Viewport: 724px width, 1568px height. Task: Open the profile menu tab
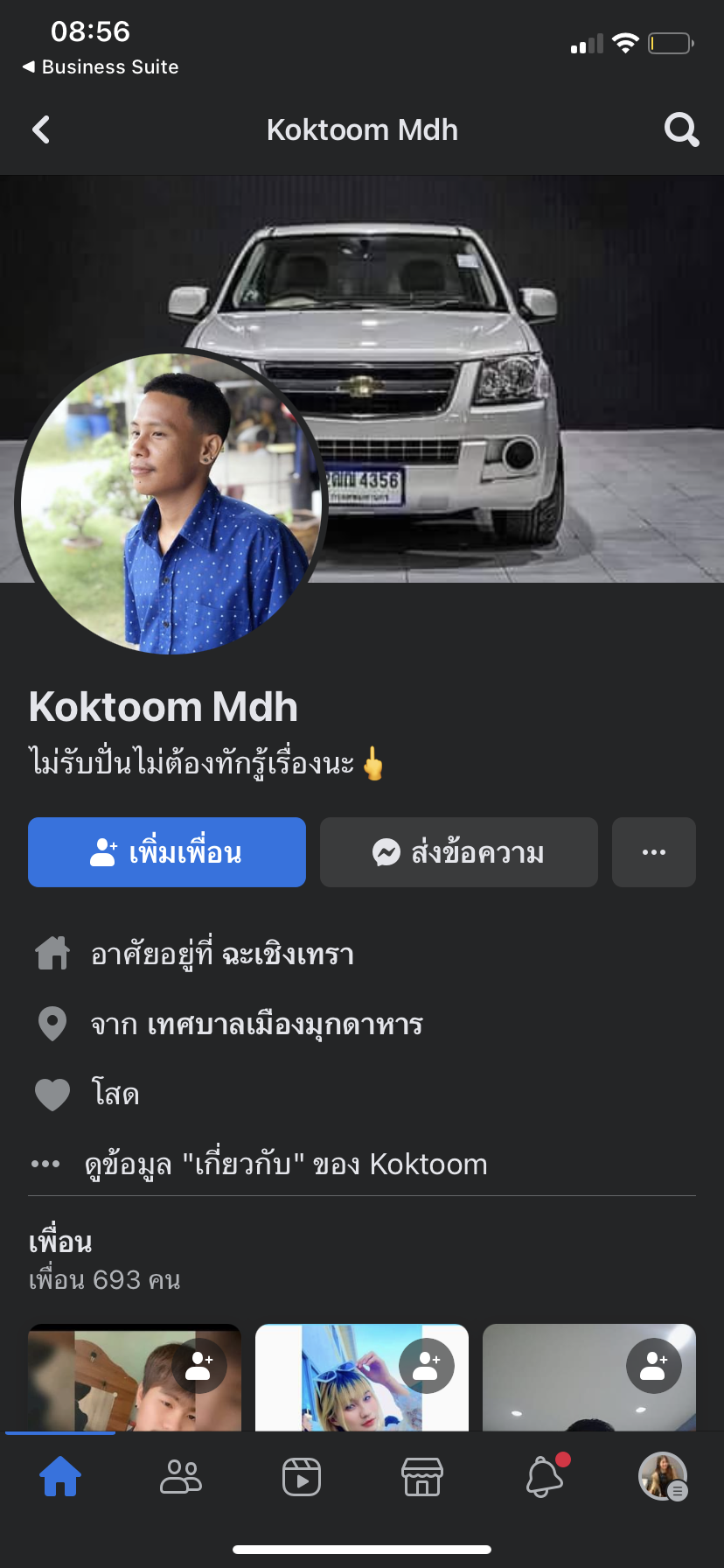(x=663, y=1477)
